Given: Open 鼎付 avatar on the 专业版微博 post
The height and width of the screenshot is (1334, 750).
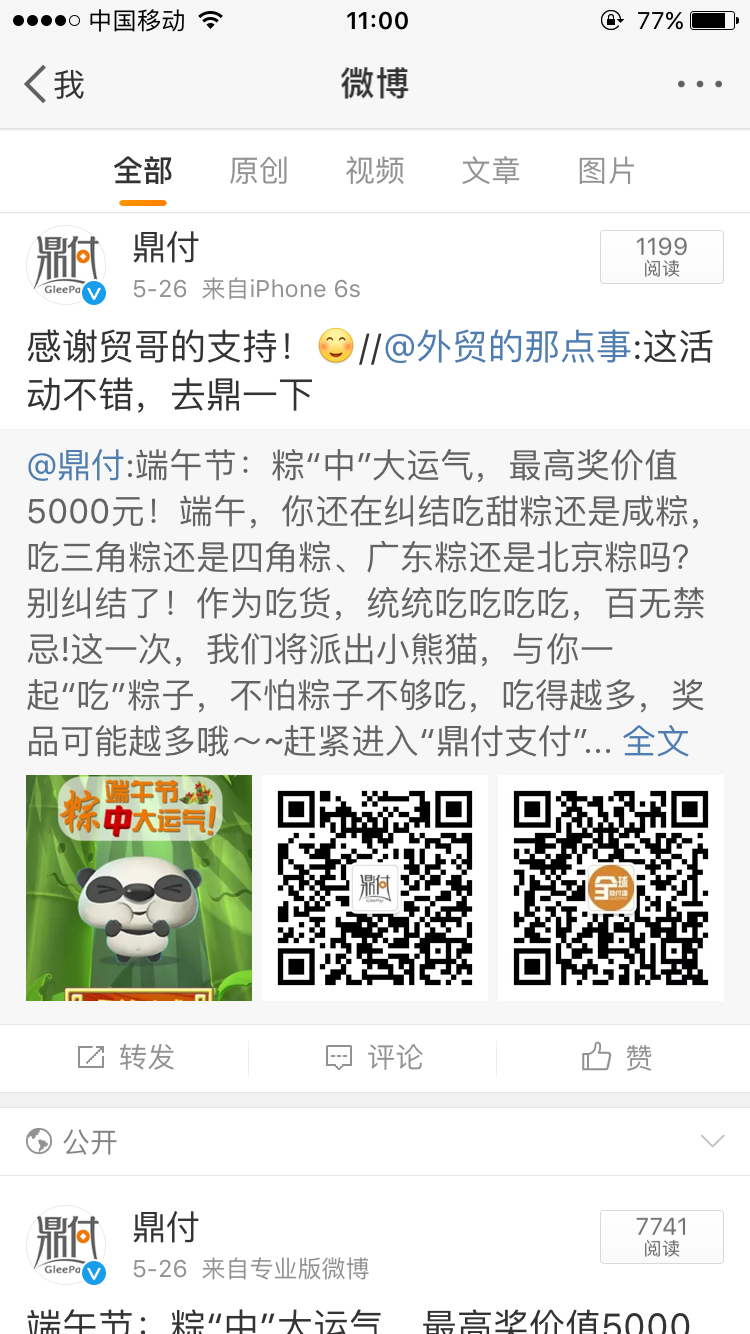Looking at the screenshot, I should point(66,1246).
